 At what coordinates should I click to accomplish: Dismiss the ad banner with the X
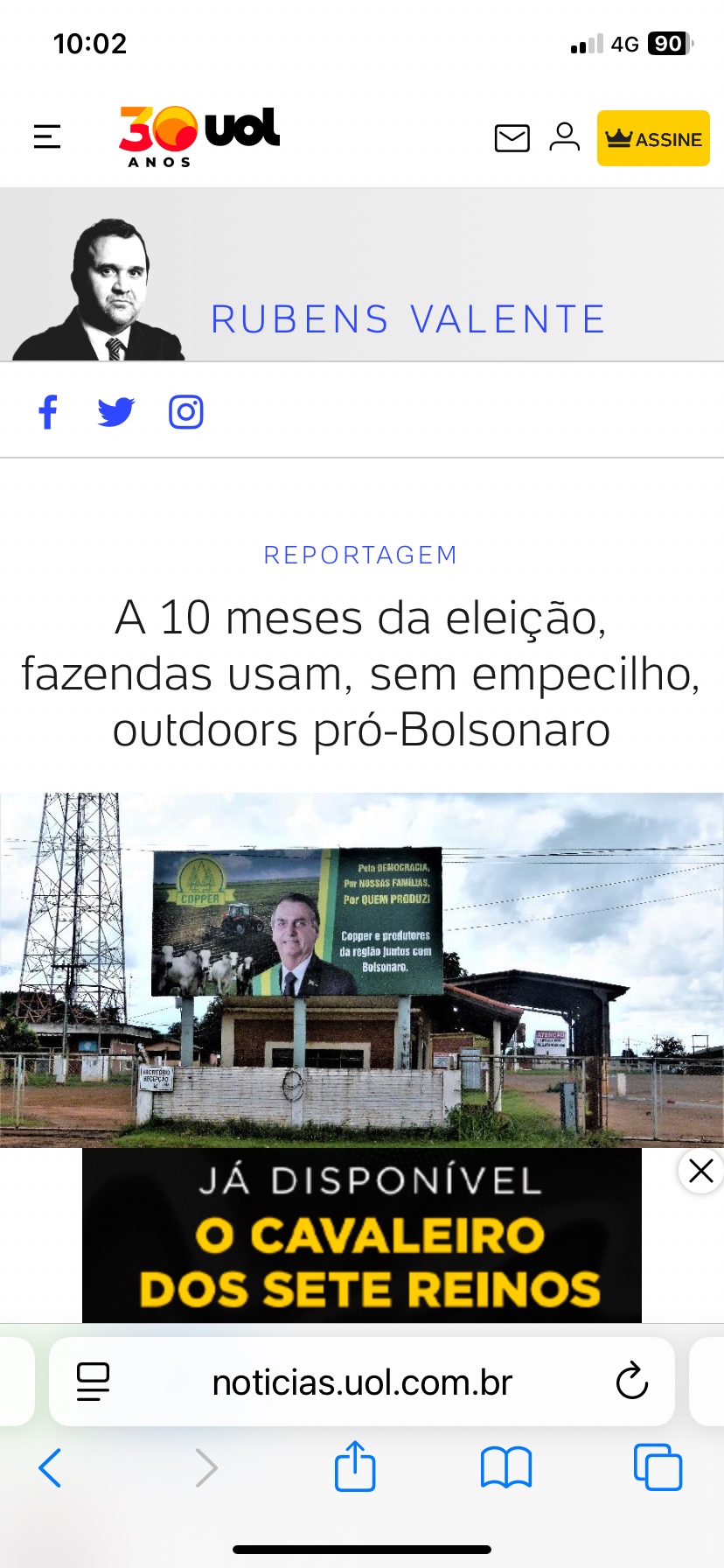(x=700, y=1171)
